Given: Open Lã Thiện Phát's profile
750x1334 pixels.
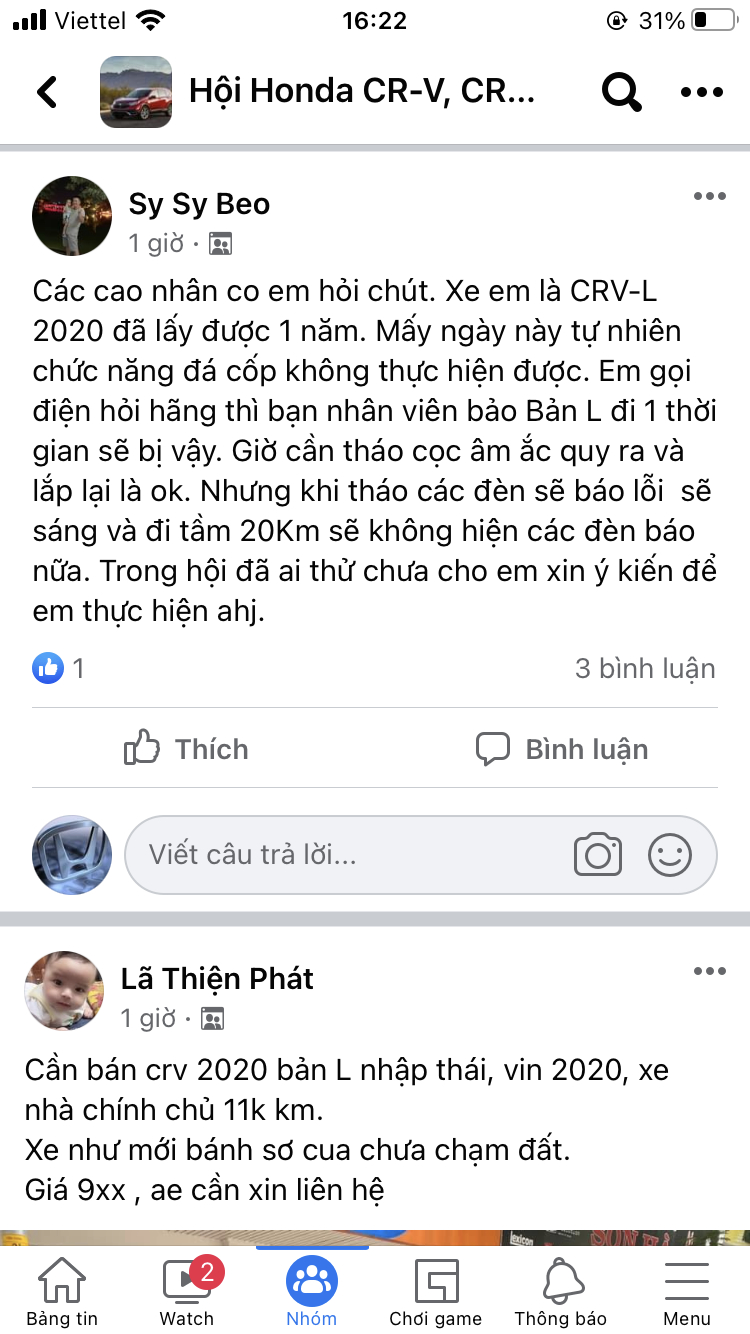Looking at the screenshot, I should (x=217, y=978).
